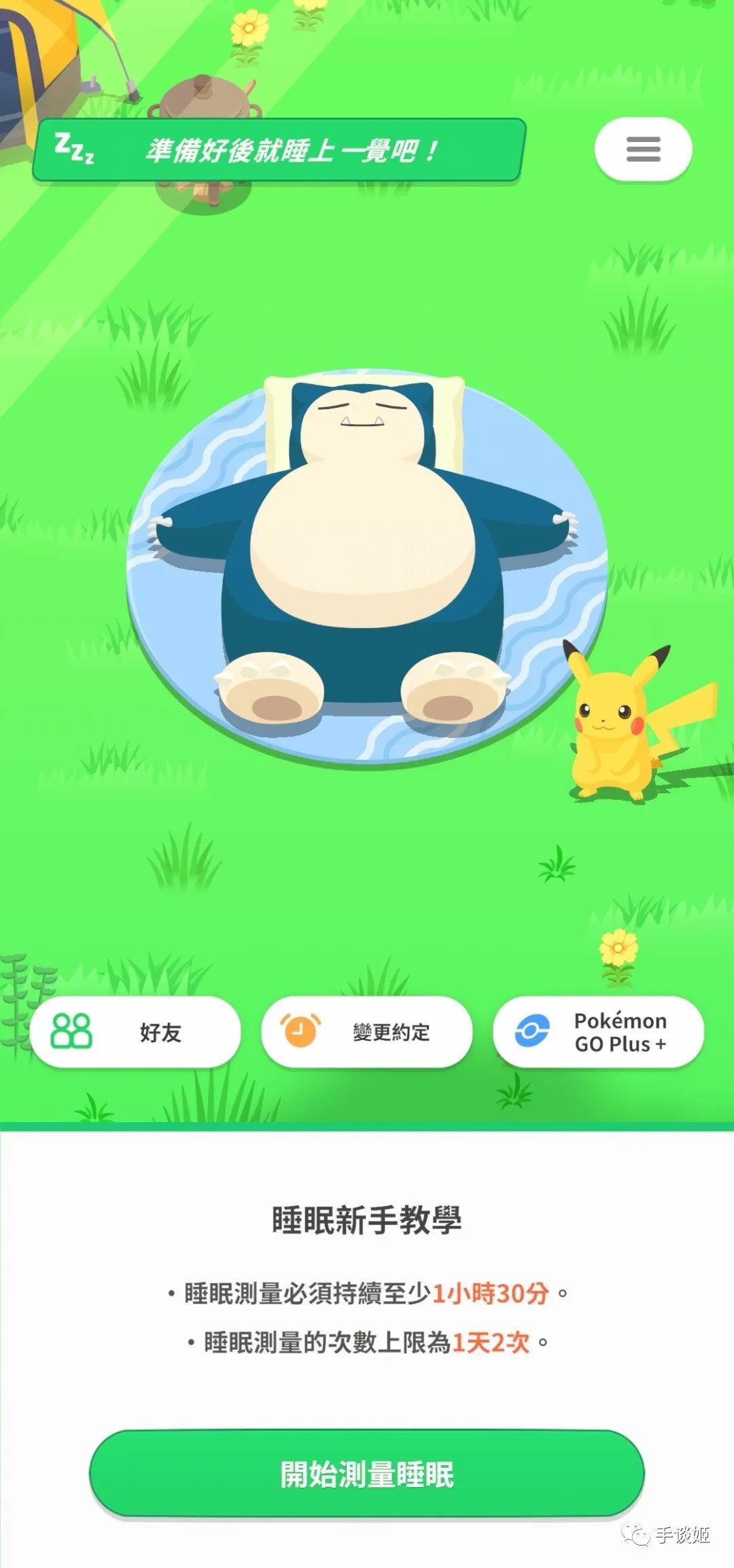Open the hamburger menu
Screen dimensions: 734x1568
(644, 150)
